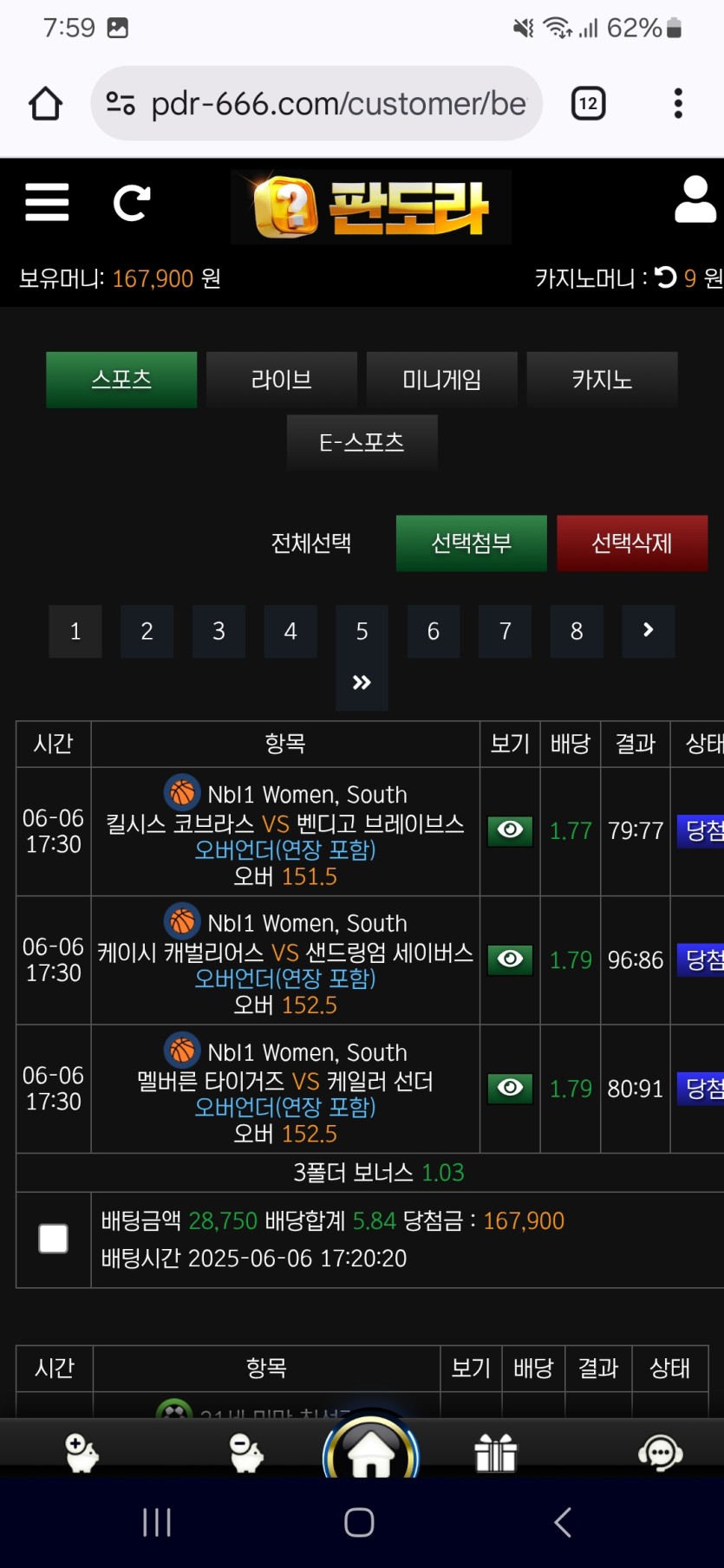
Task: Check the bet slip checkbox for 28,750 bet
Action: point(53,1239)
